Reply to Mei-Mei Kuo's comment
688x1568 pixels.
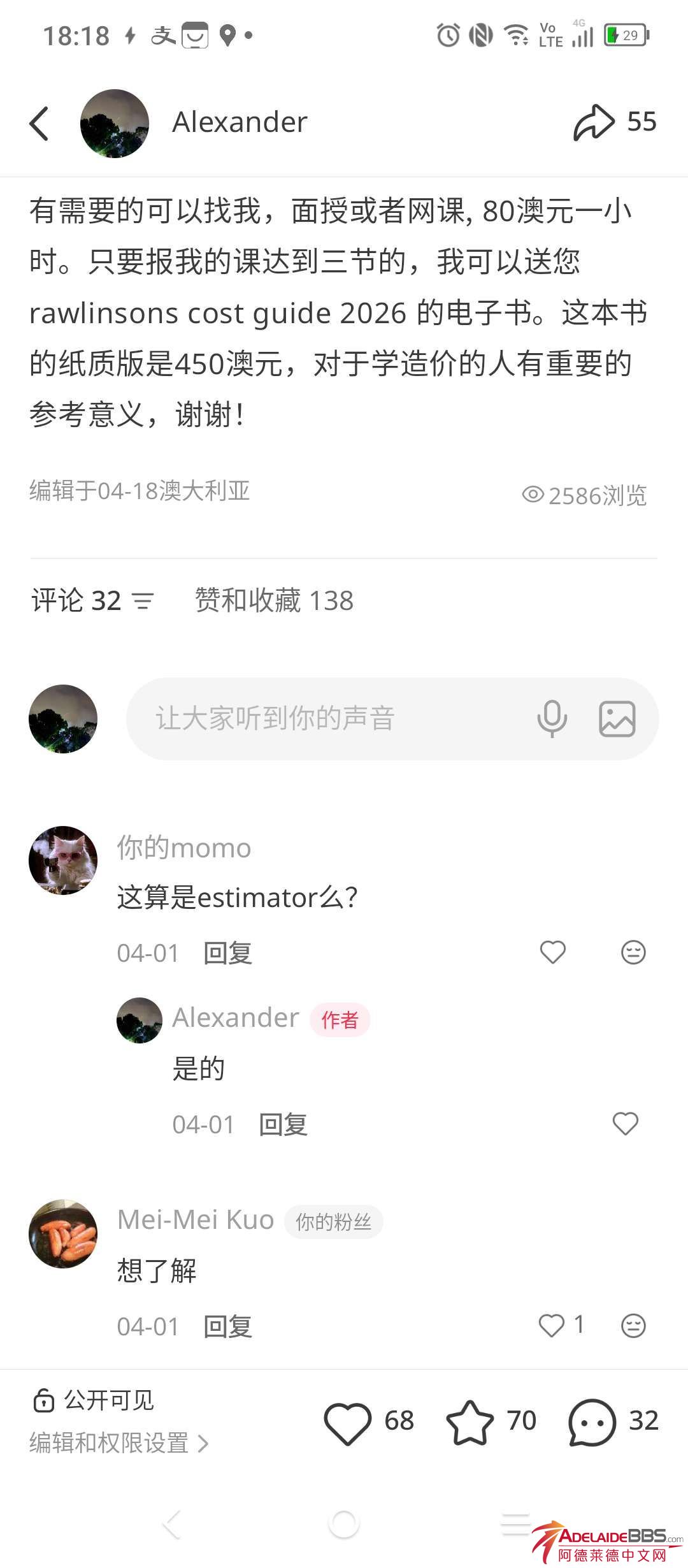point(228,1326)
